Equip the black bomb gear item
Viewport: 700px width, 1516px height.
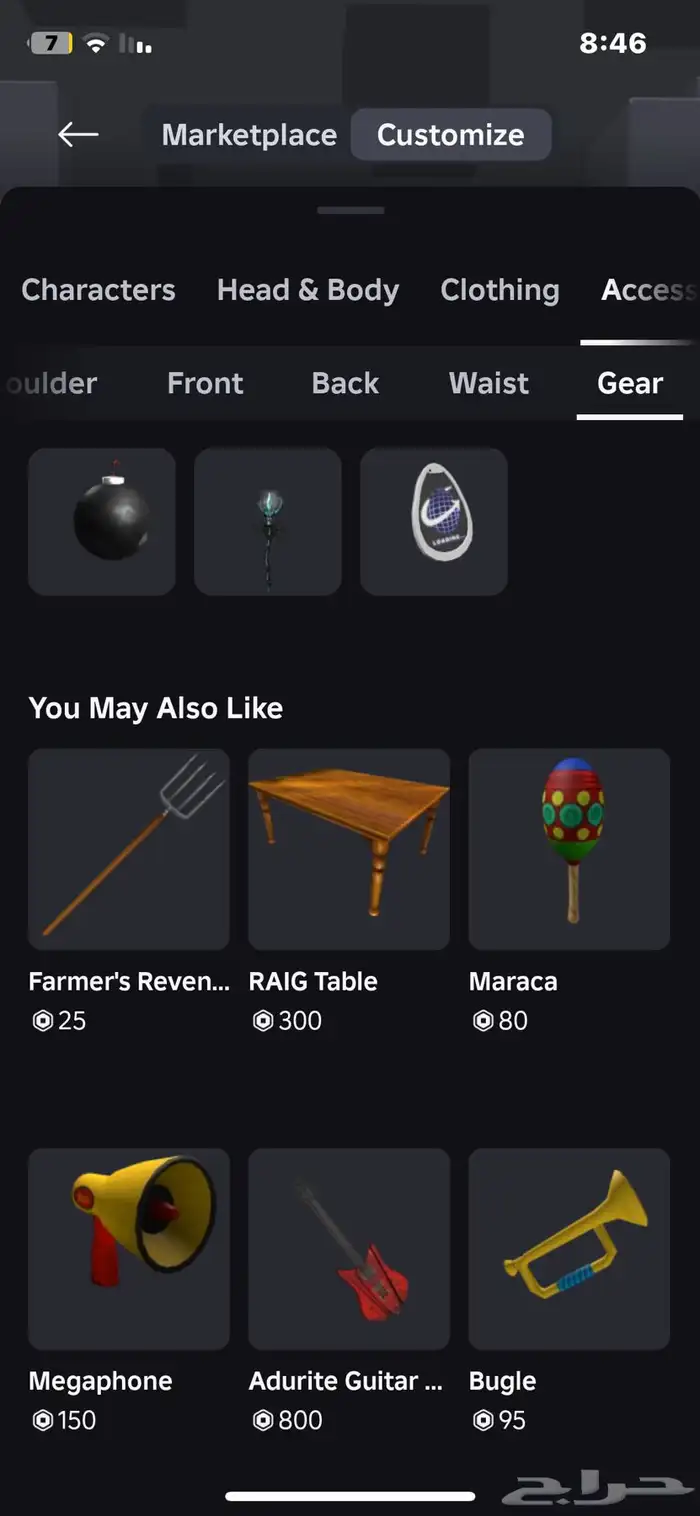[102, 522]
